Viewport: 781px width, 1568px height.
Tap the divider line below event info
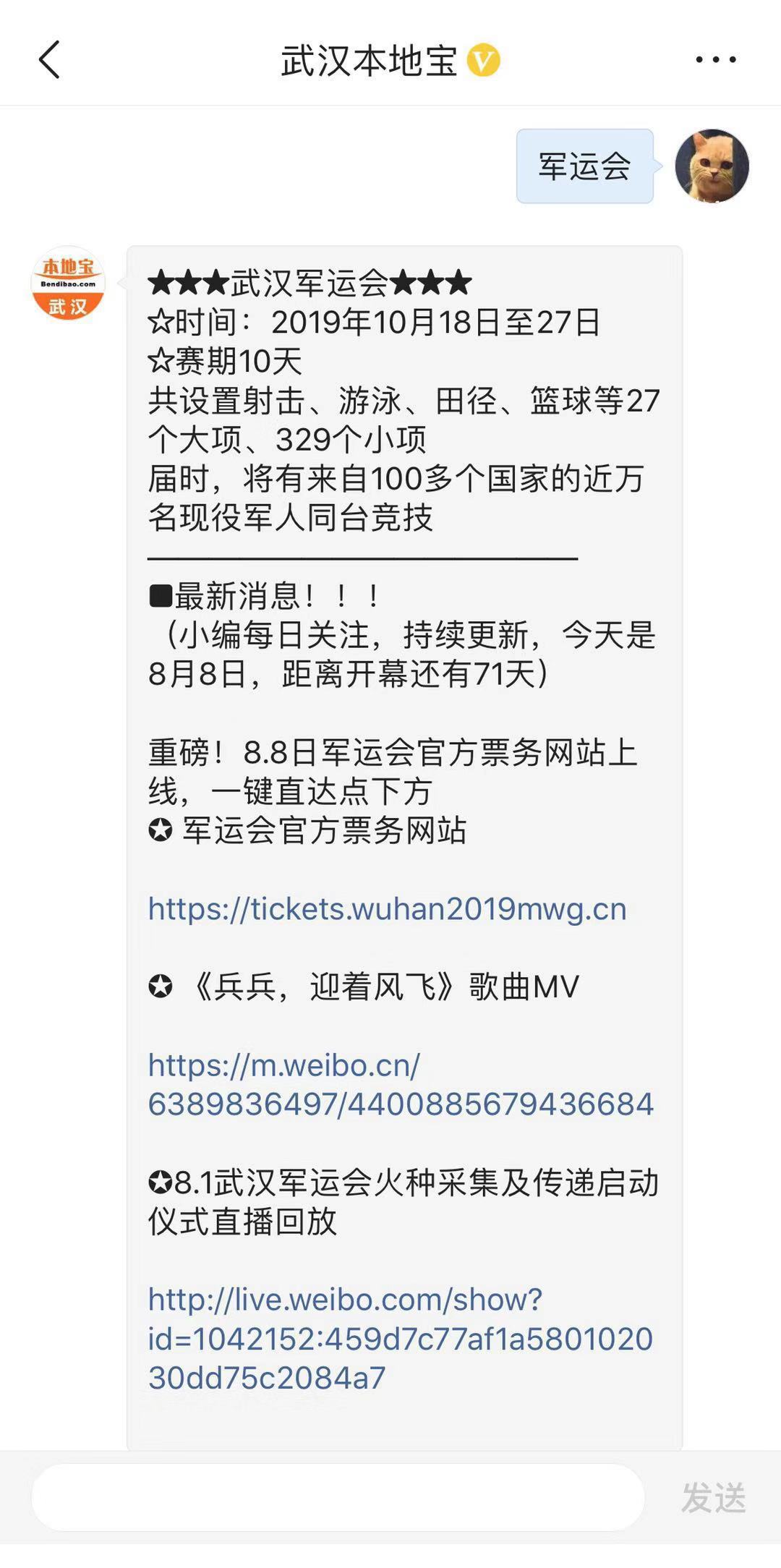pyautogui.click(x=362, y=557)
